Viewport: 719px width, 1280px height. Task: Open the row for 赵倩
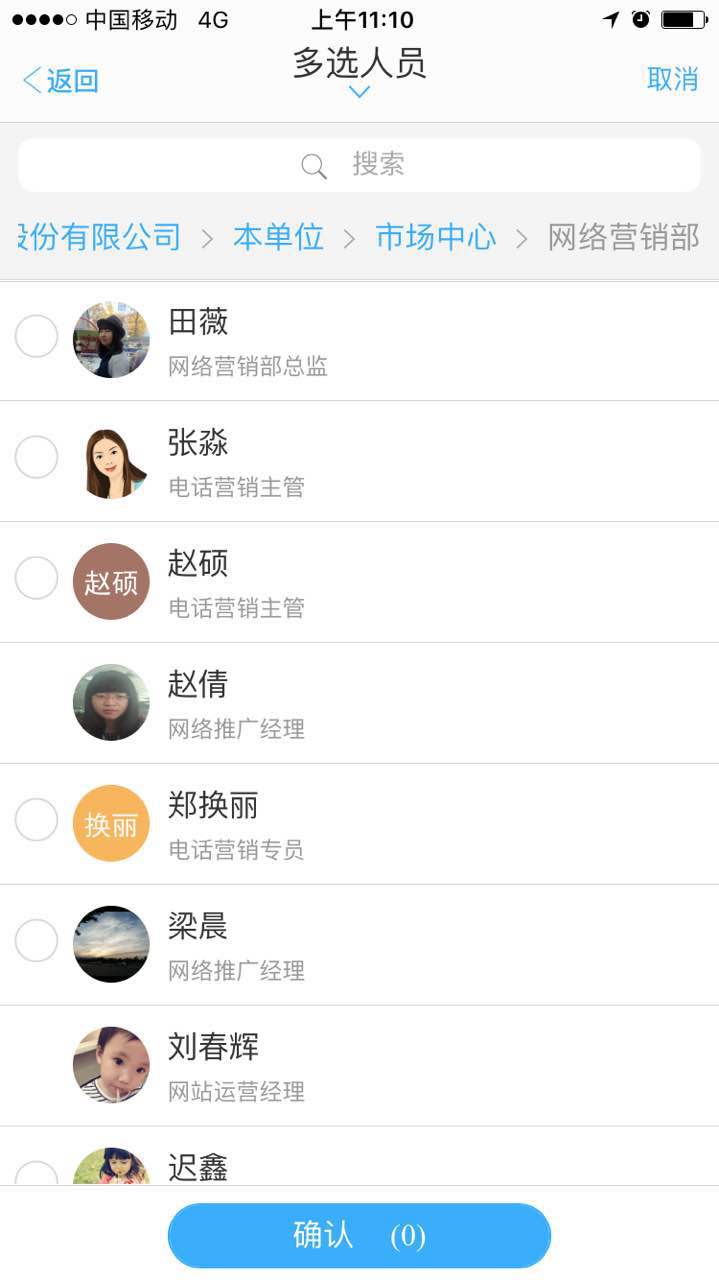coord(359,703)
